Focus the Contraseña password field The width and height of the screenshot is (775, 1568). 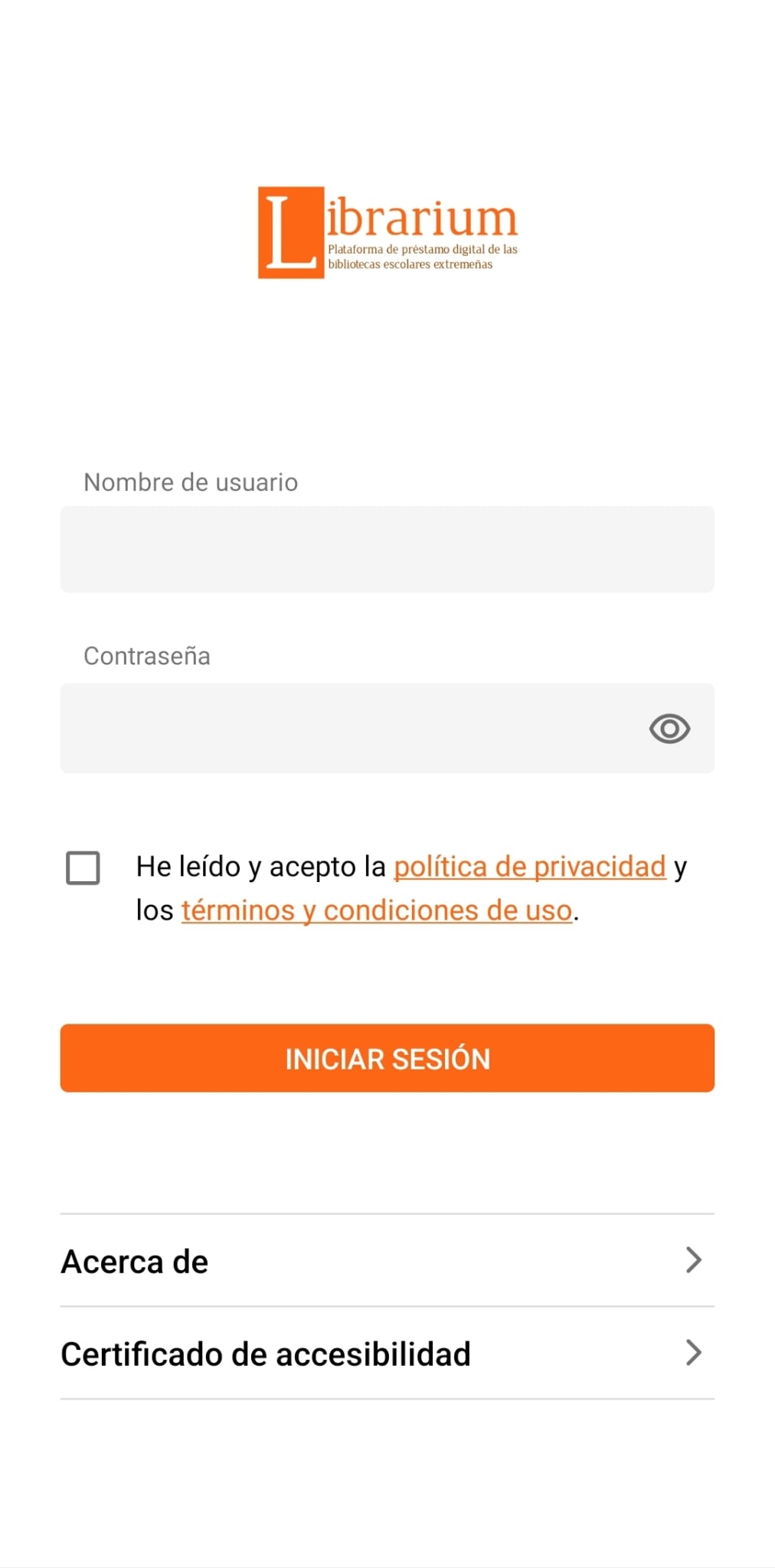(x=345, y=728)
